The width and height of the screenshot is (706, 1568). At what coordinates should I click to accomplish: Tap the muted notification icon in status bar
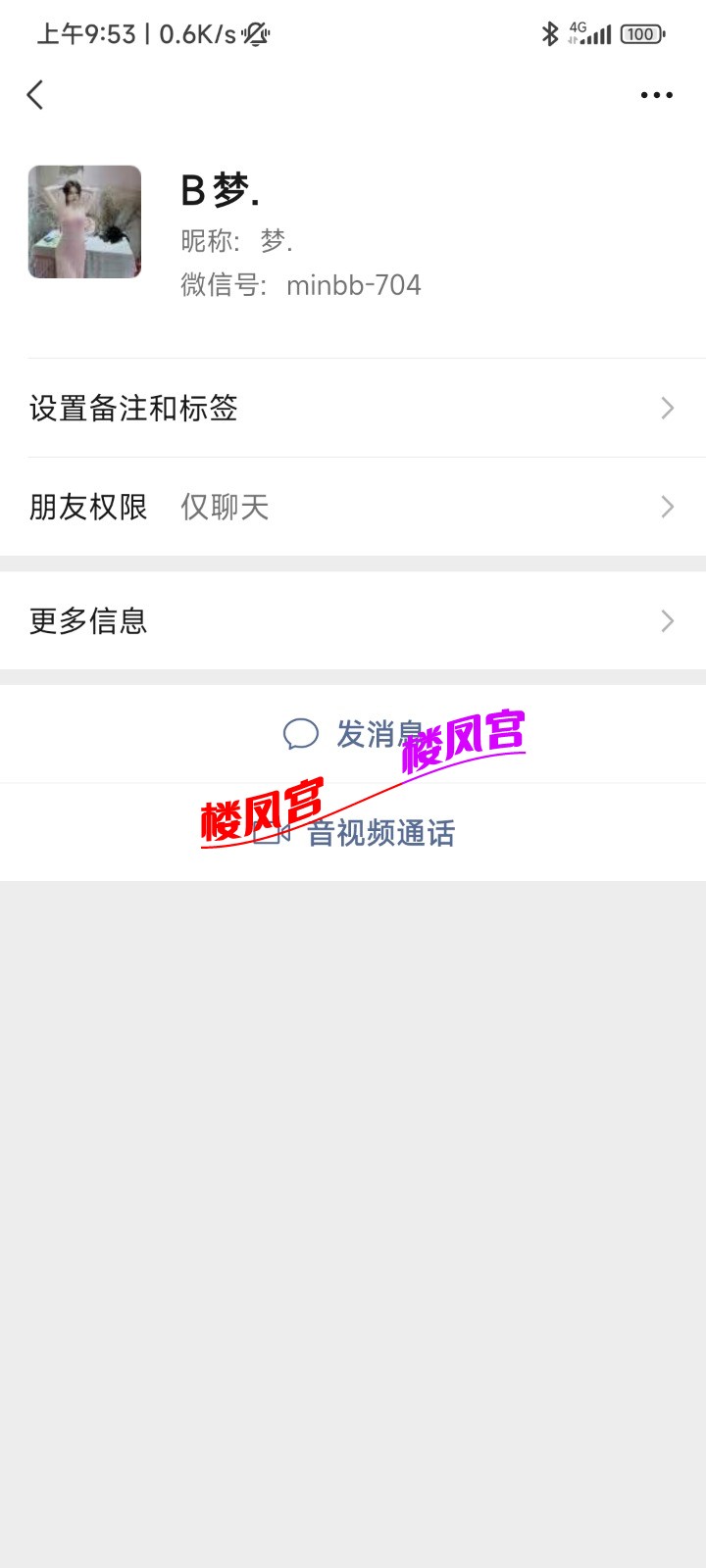[251, 33]
